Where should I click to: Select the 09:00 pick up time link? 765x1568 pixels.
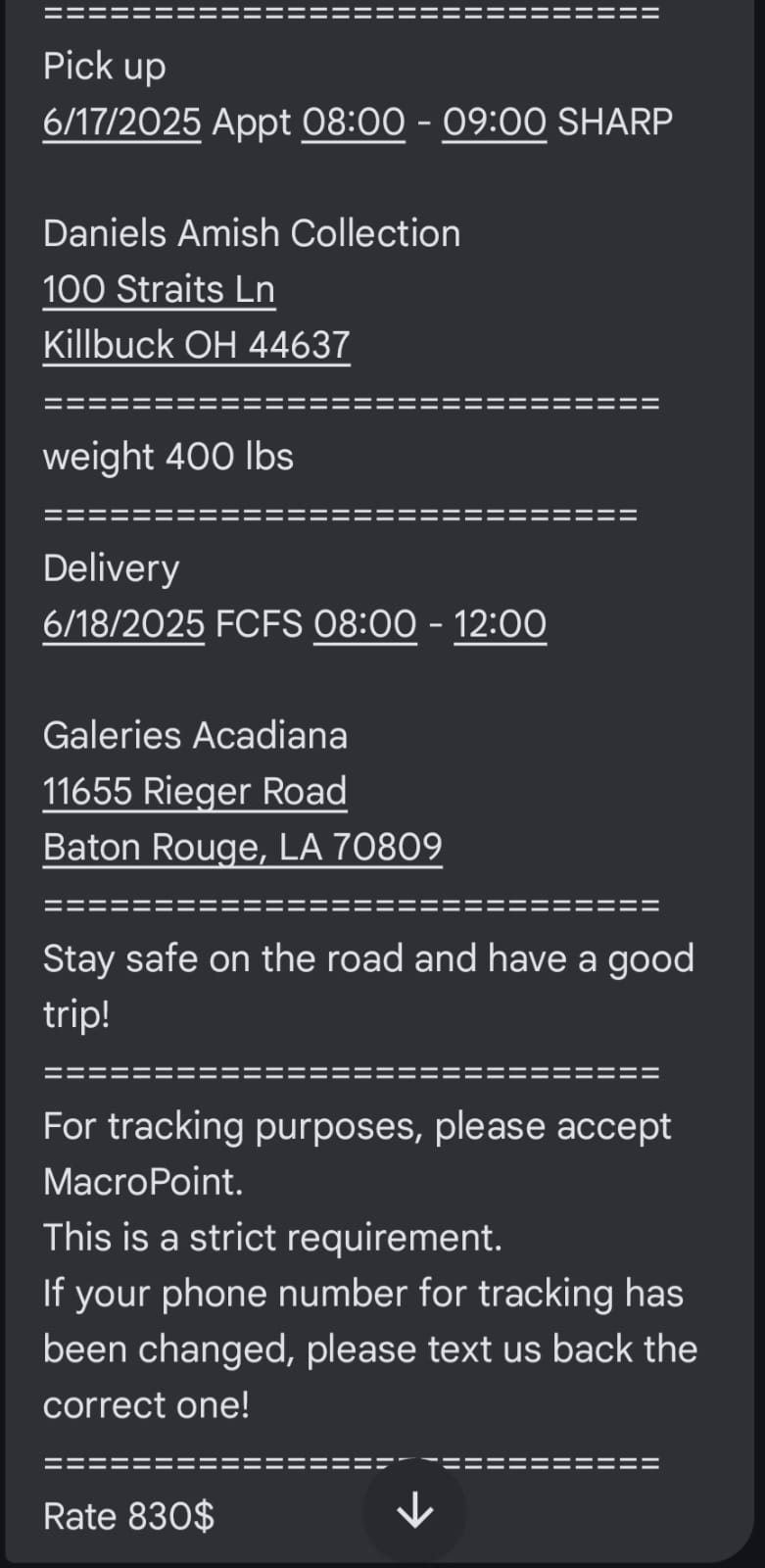pyautogui.click(x=494, y=122)
